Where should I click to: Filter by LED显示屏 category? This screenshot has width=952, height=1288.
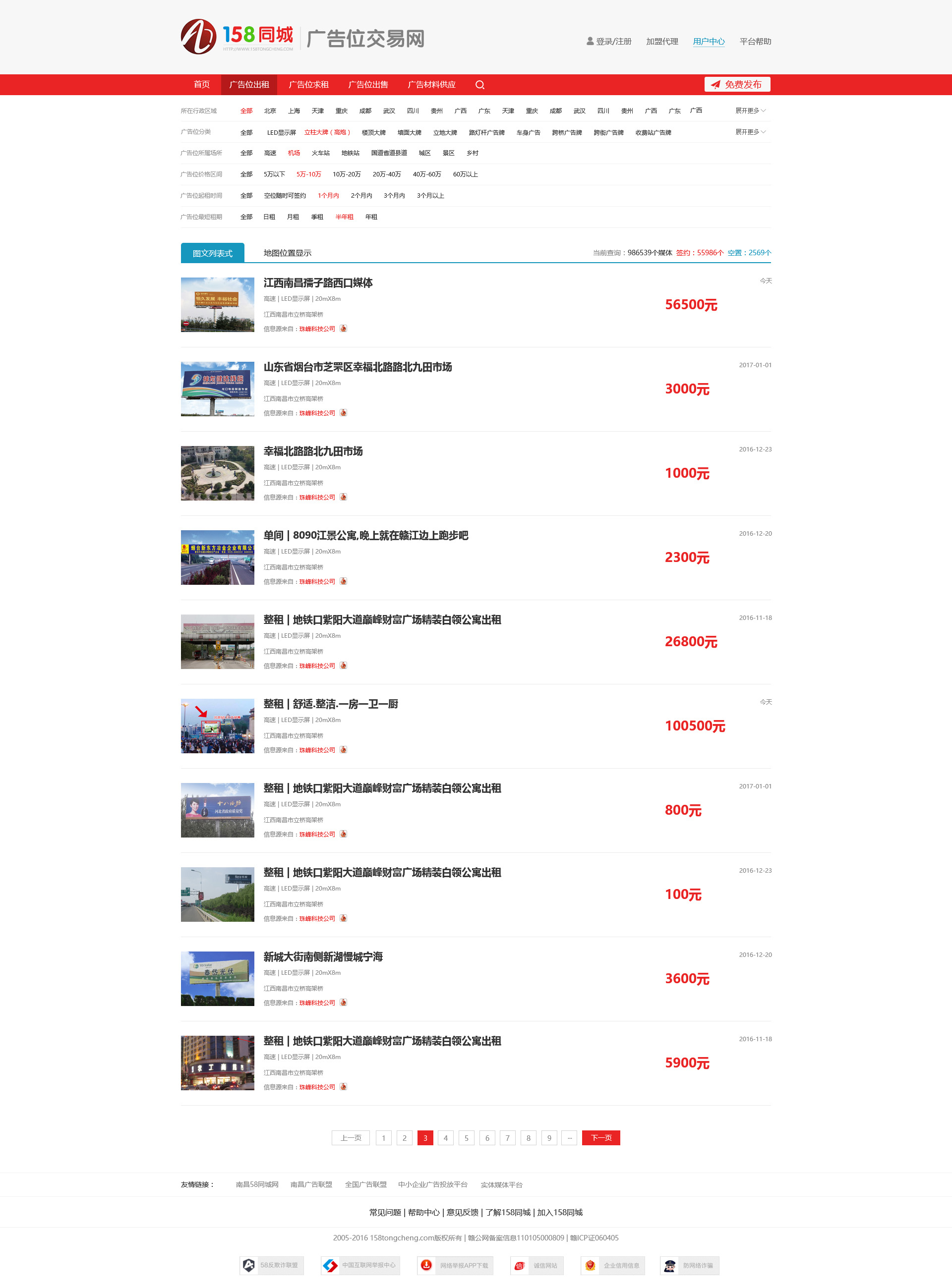pyautogui.click(x=281, y=132)
